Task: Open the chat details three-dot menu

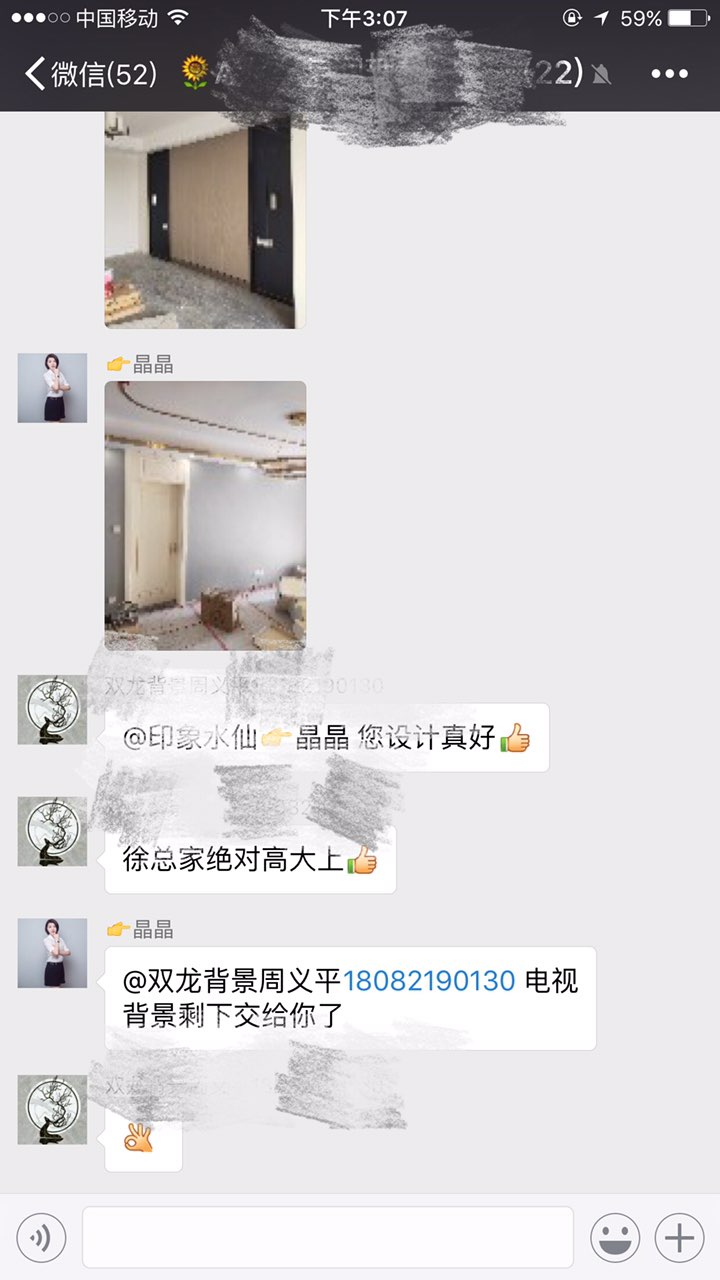Action: (669, 74)
